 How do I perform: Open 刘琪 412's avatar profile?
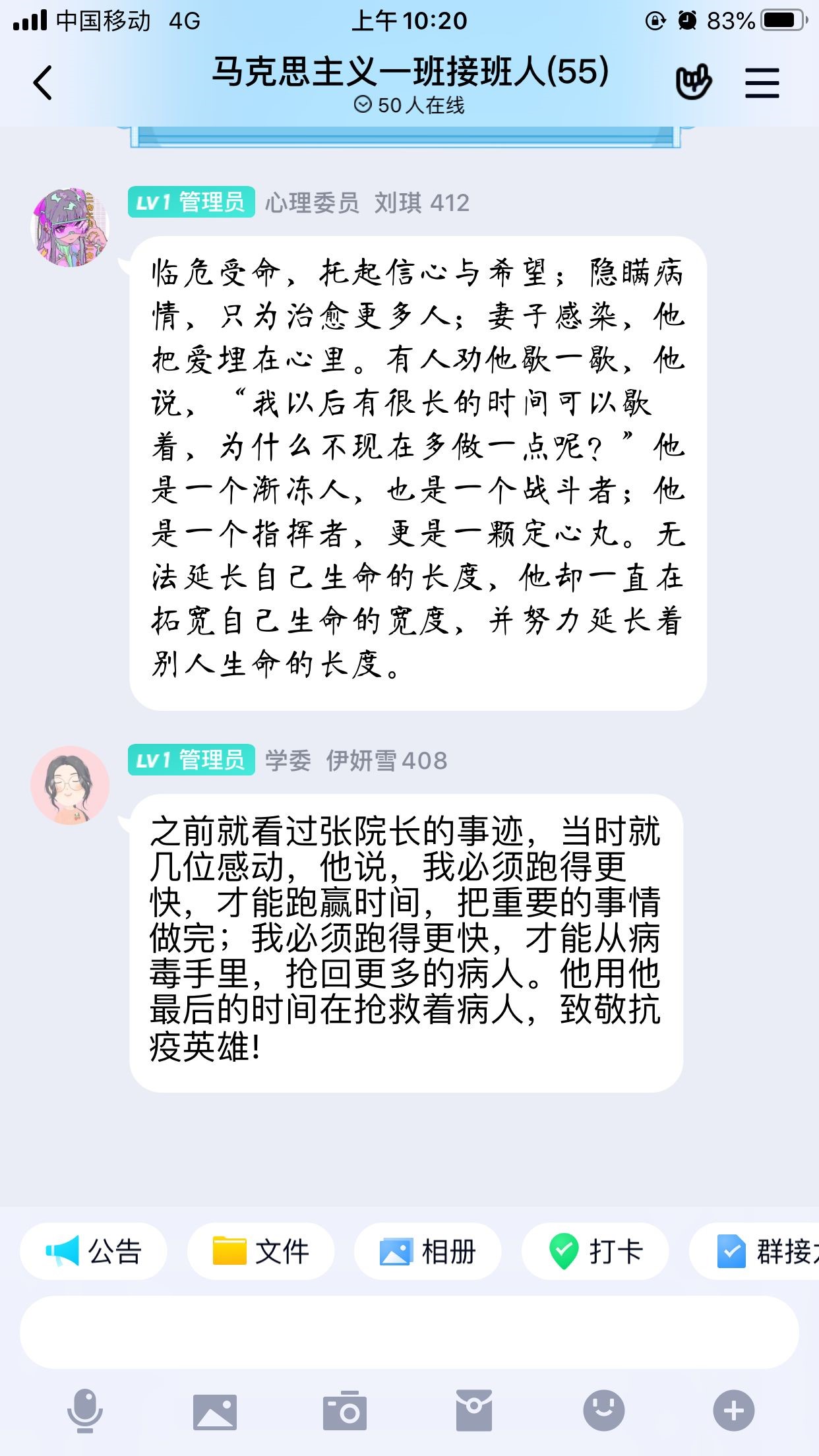point(70,228)
